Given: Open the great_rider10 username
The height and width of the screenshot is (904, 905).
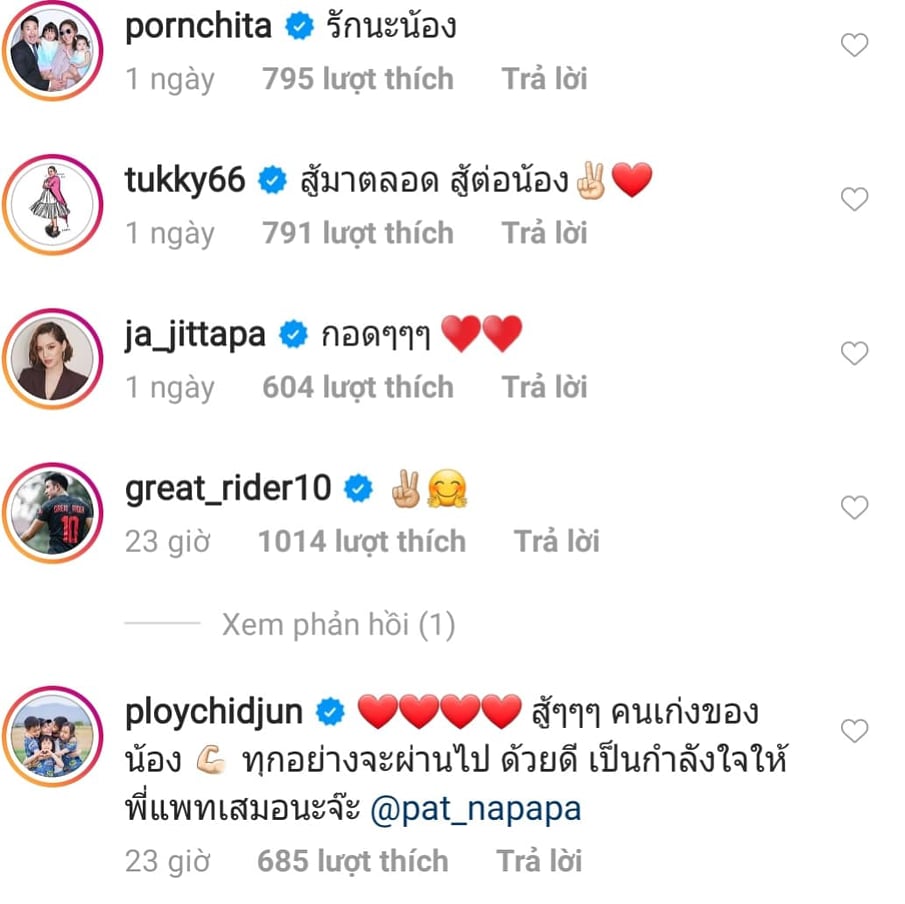Looking at the screenshot, I should coord(227,488).
